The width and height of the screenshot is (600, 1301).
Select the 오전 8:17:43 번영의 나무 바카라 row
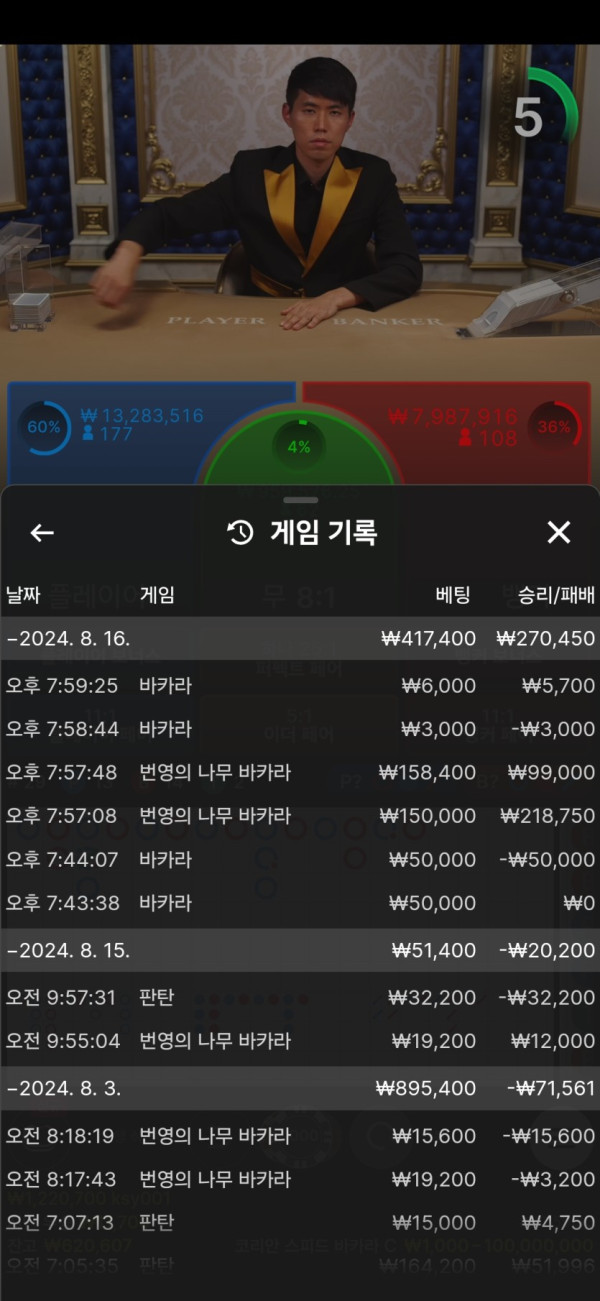tap(300, 1179)
